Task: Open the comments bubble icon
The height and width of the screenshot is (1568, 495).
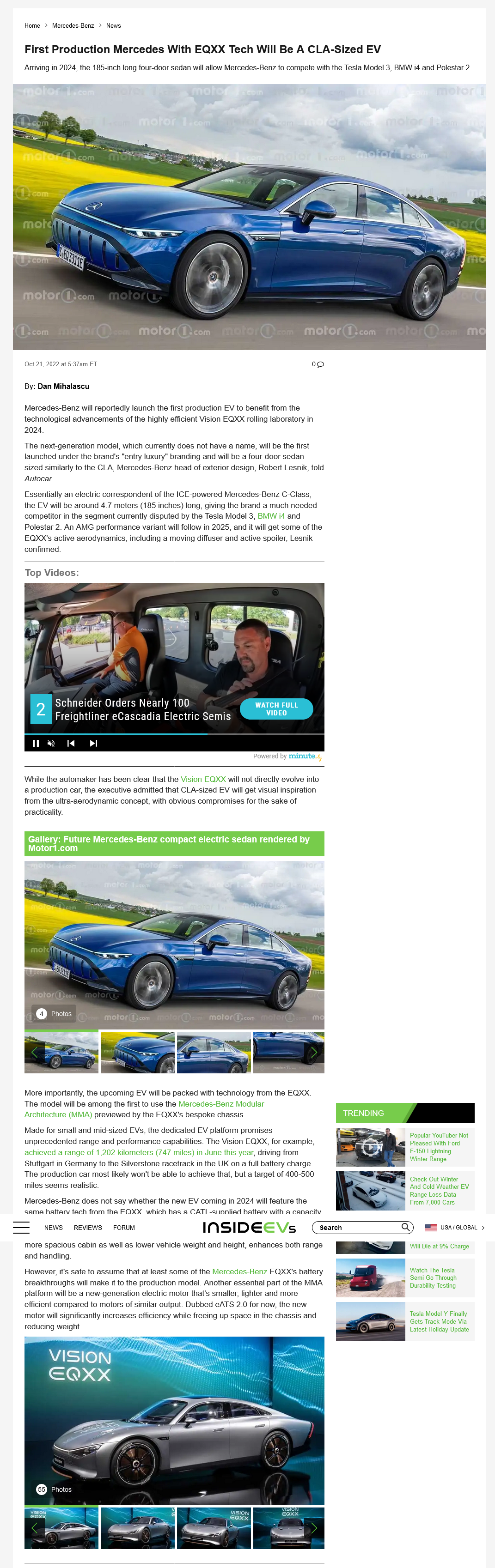Action: tap(320, 364)
